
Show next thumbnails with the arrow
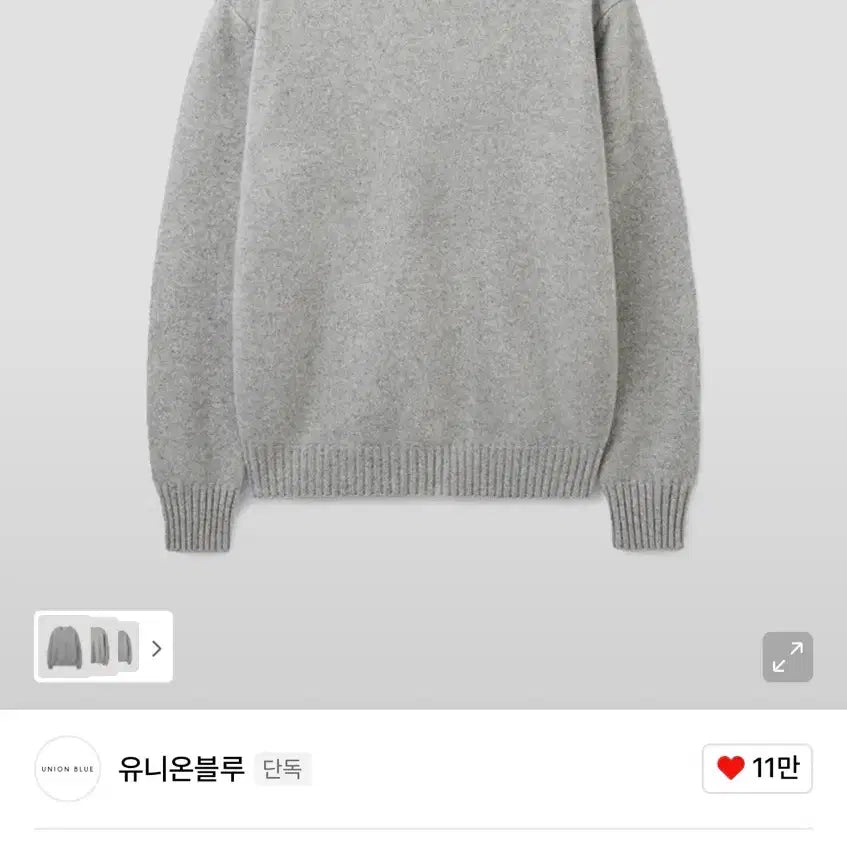pos(156,648)
